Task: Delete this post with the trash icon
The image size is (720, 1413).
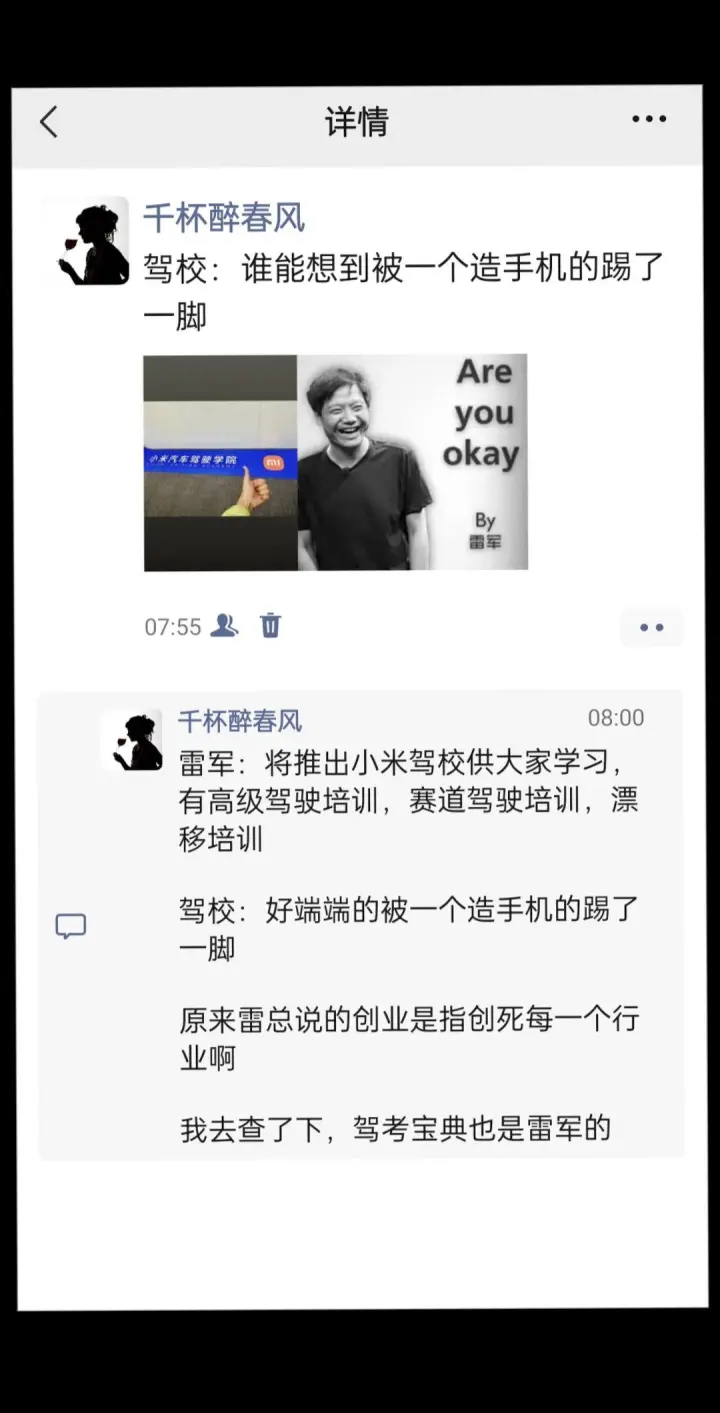Action: [270, 626]
